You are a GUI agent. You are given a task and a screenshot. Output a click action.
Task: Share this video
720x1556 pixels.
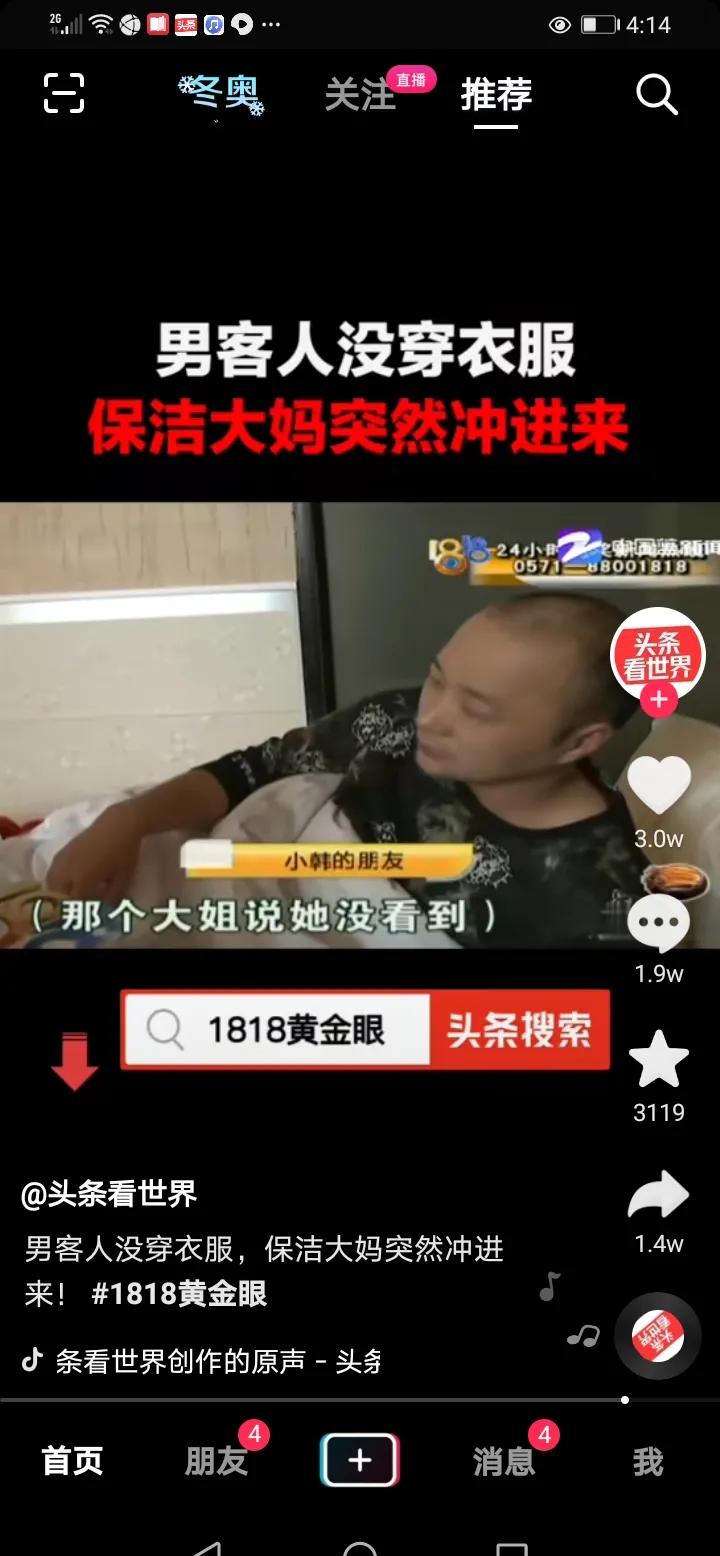[x=658, y=1198]
